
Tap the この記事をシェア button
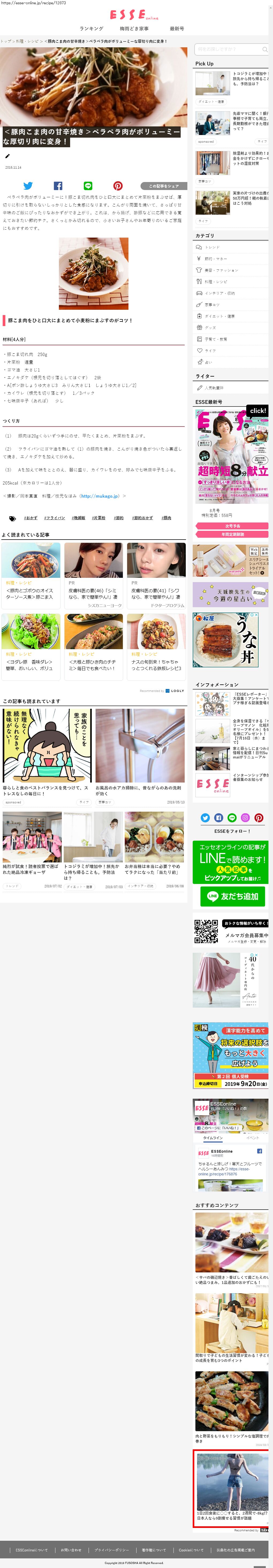[x=164, y=186]
